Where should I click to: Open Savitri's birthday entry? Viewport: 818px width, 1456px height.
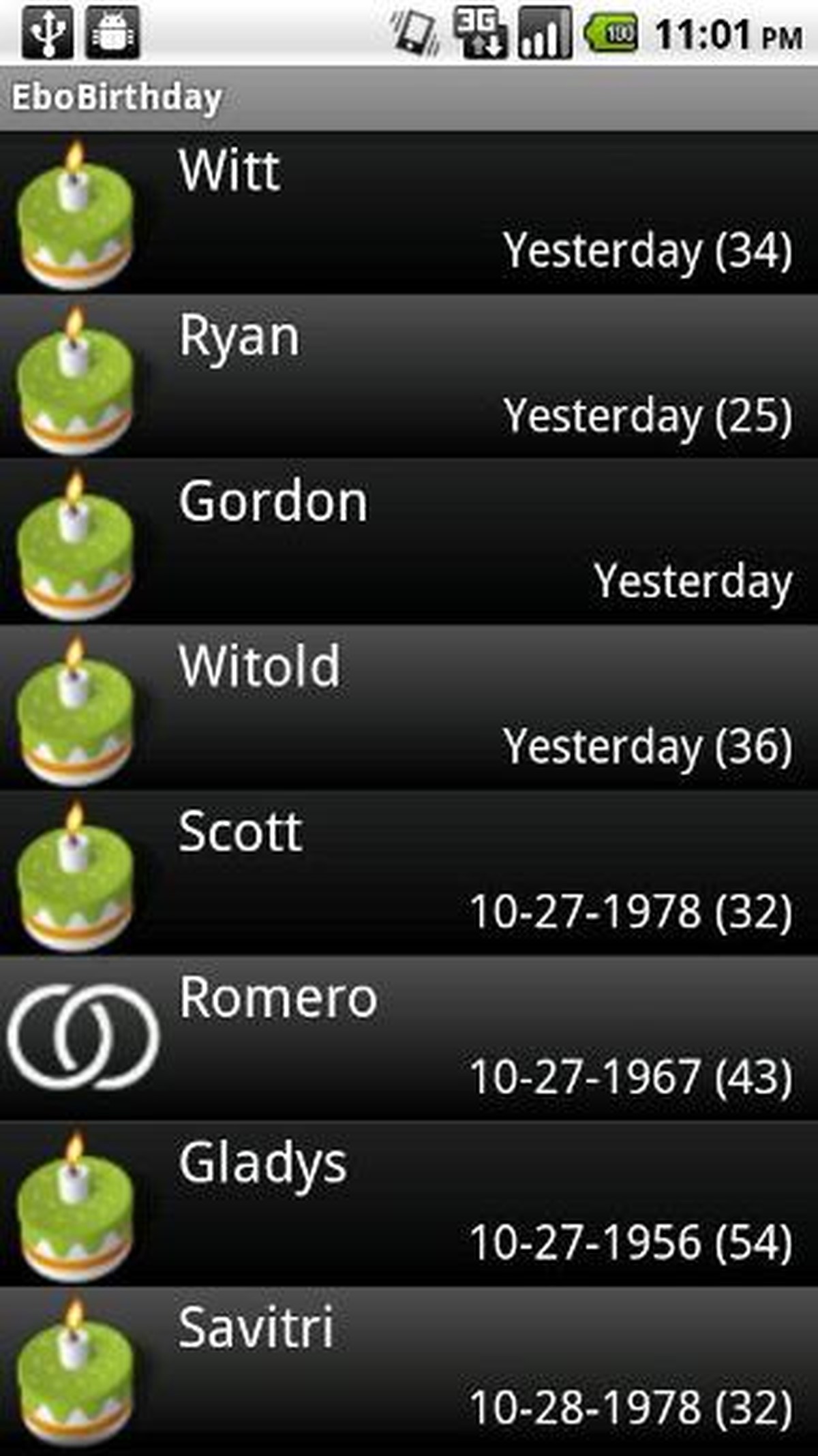(x=409, y=1369)
